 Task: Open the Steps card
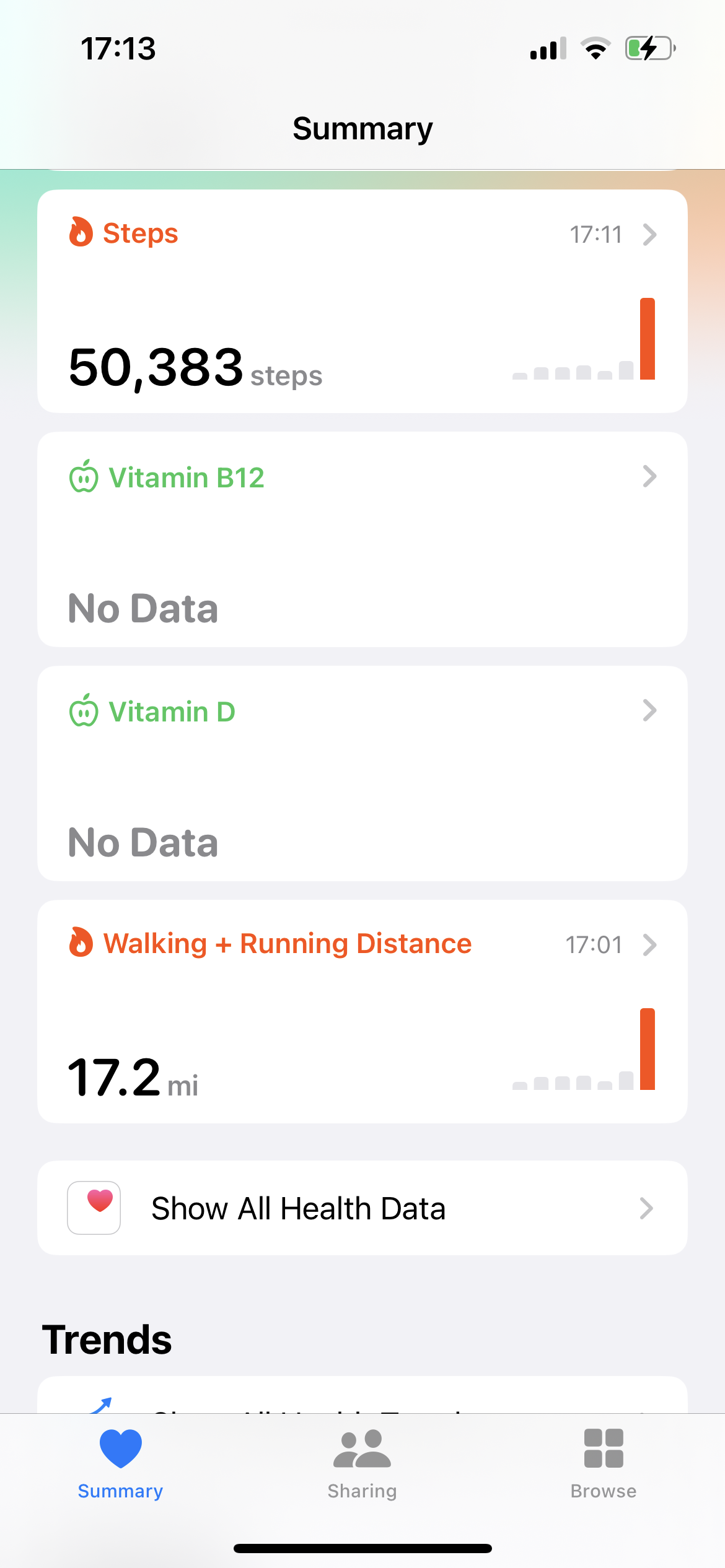pos(362,301)
